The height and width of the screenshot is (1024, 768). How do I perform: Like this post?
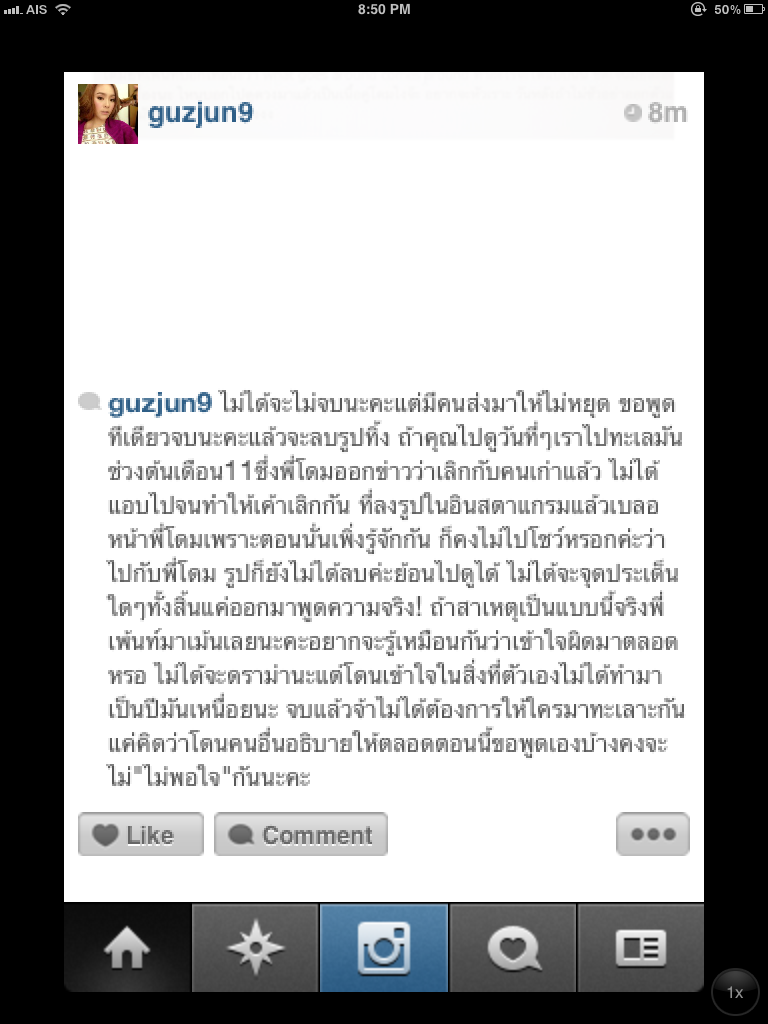point(141,834)
